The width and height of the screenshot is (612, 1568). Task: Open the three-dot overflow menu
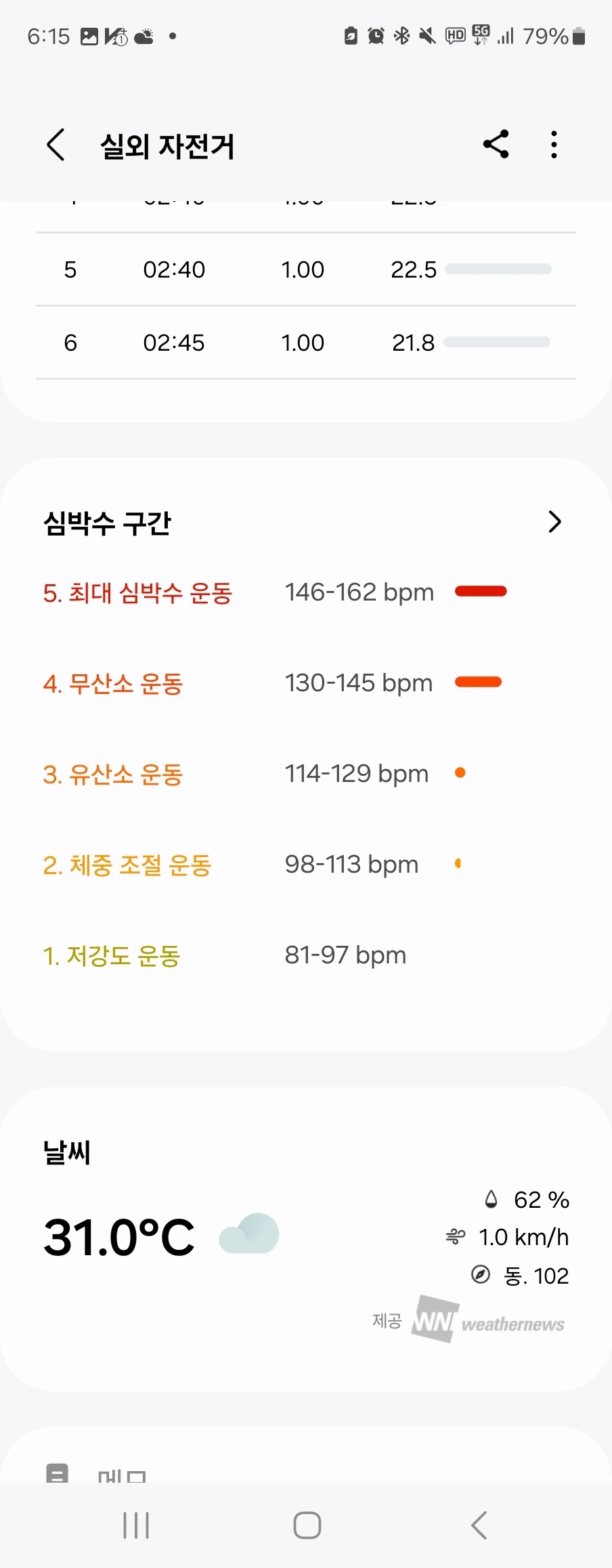(x=554, y=144)
